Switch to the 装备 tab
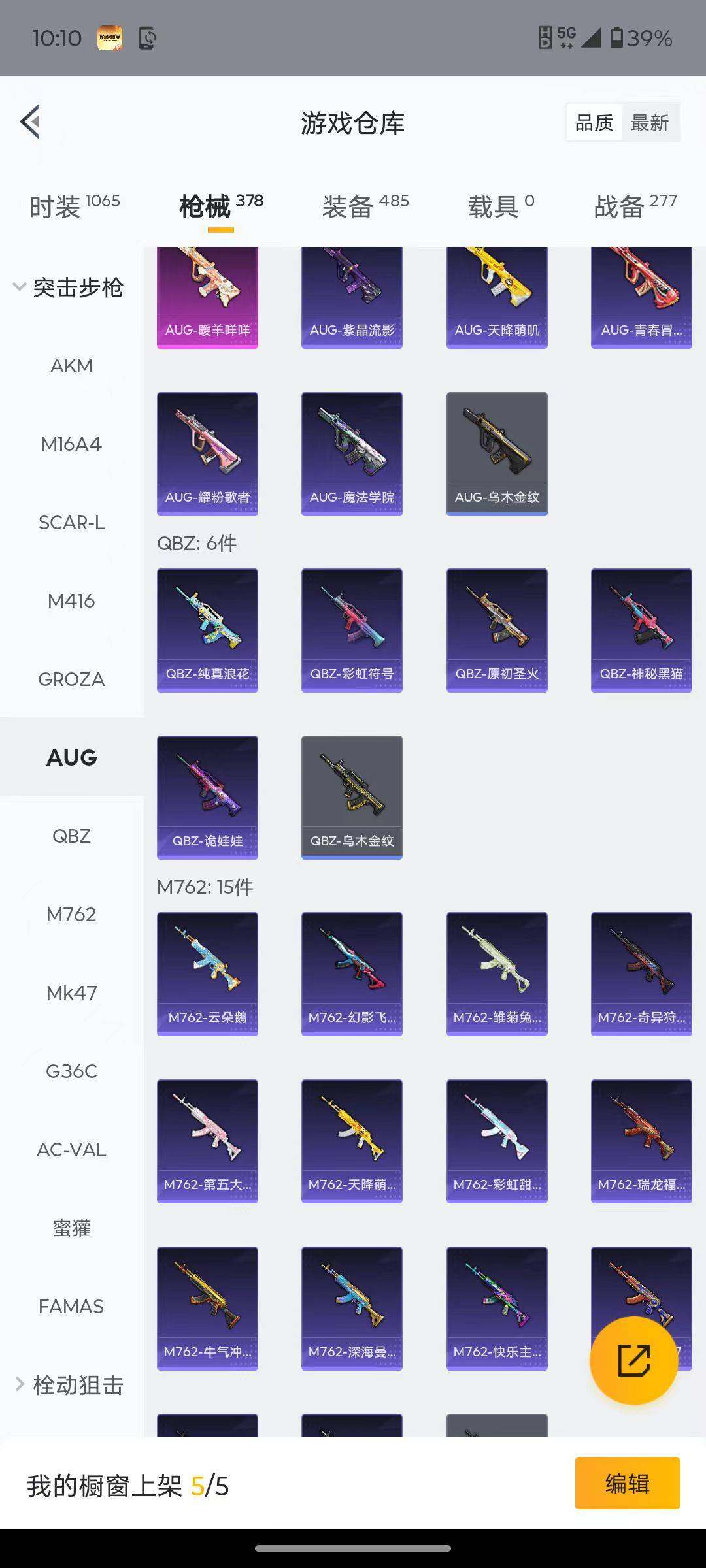 tap(365, 206)
